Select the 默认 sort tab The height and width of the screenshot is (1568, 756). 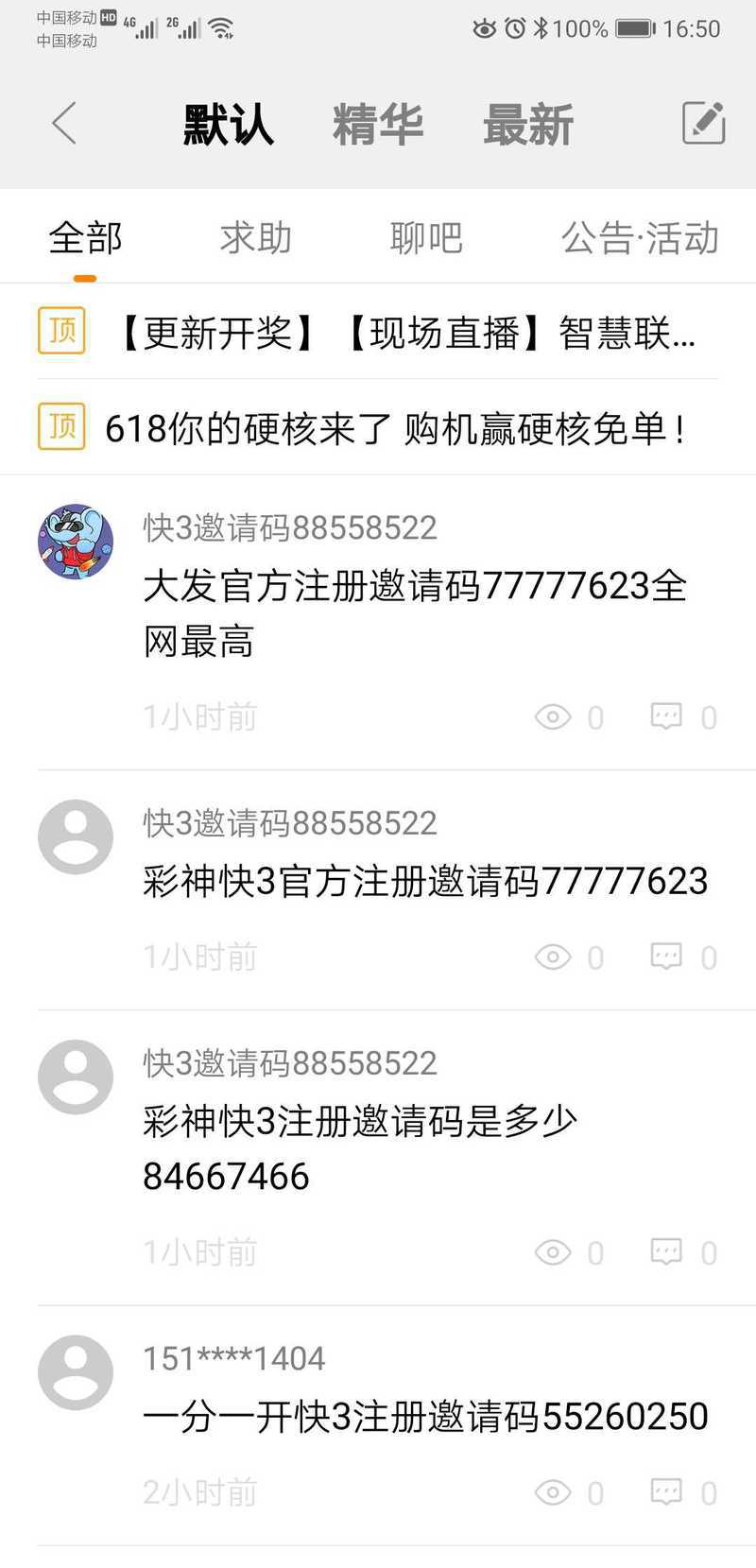click(228, 125)
